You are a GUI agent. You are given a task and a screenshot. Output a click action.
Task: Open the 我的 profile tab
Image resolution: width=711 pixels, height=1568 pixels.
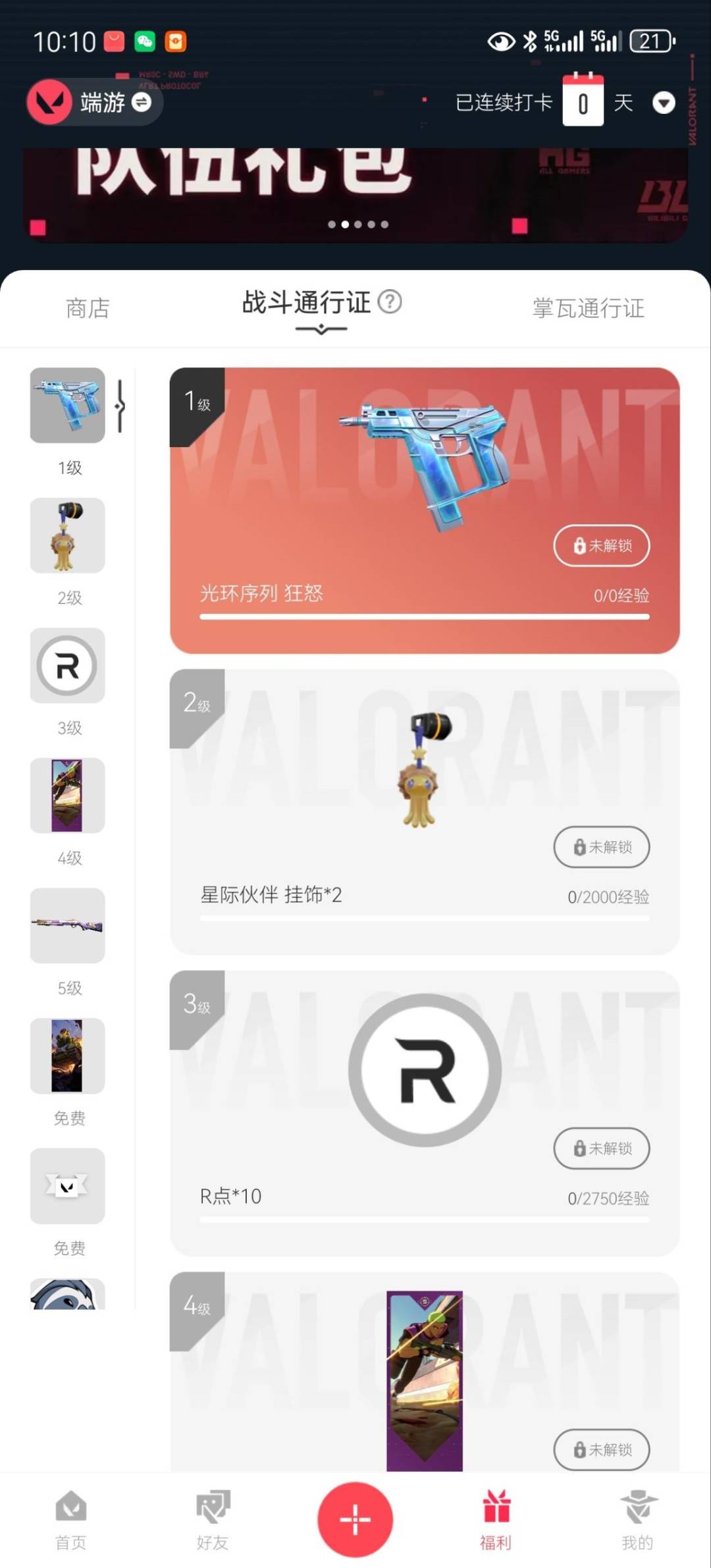coord(638,1519)
